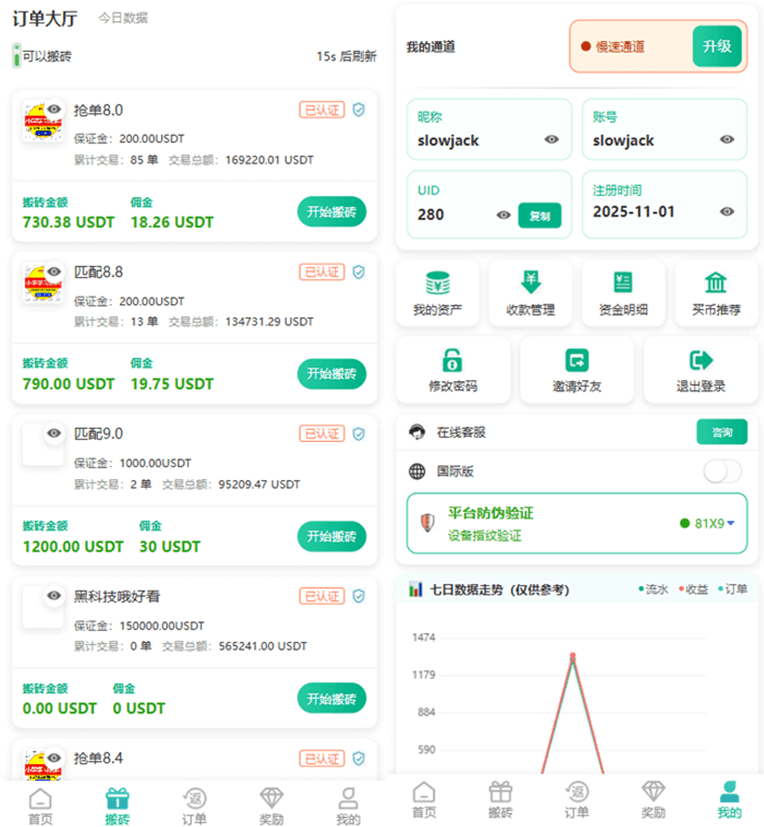Enable the 国际版 switch

722,471
